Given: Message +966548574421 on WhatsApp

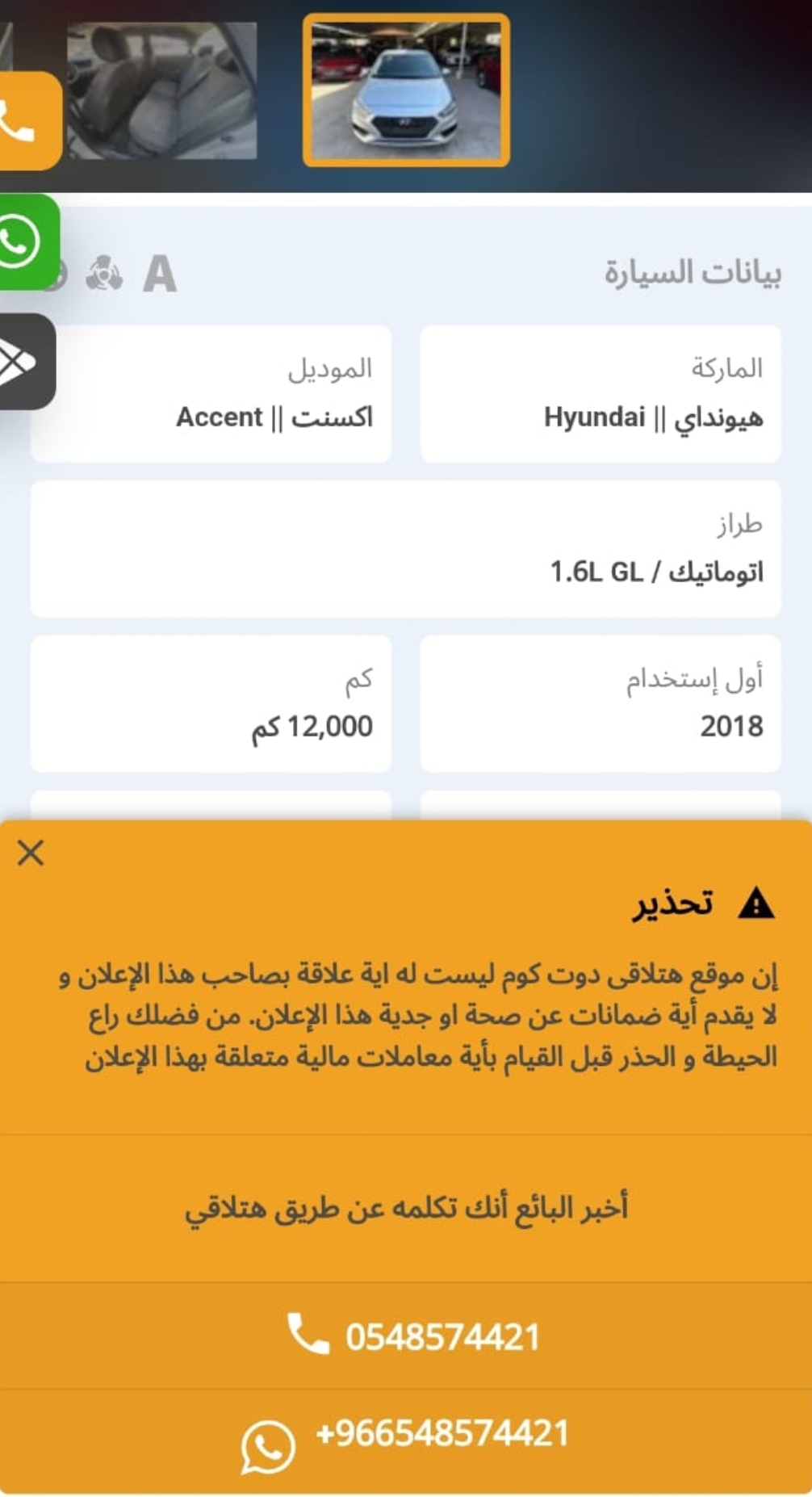Looking at the screenshot, I should 406,1442.
